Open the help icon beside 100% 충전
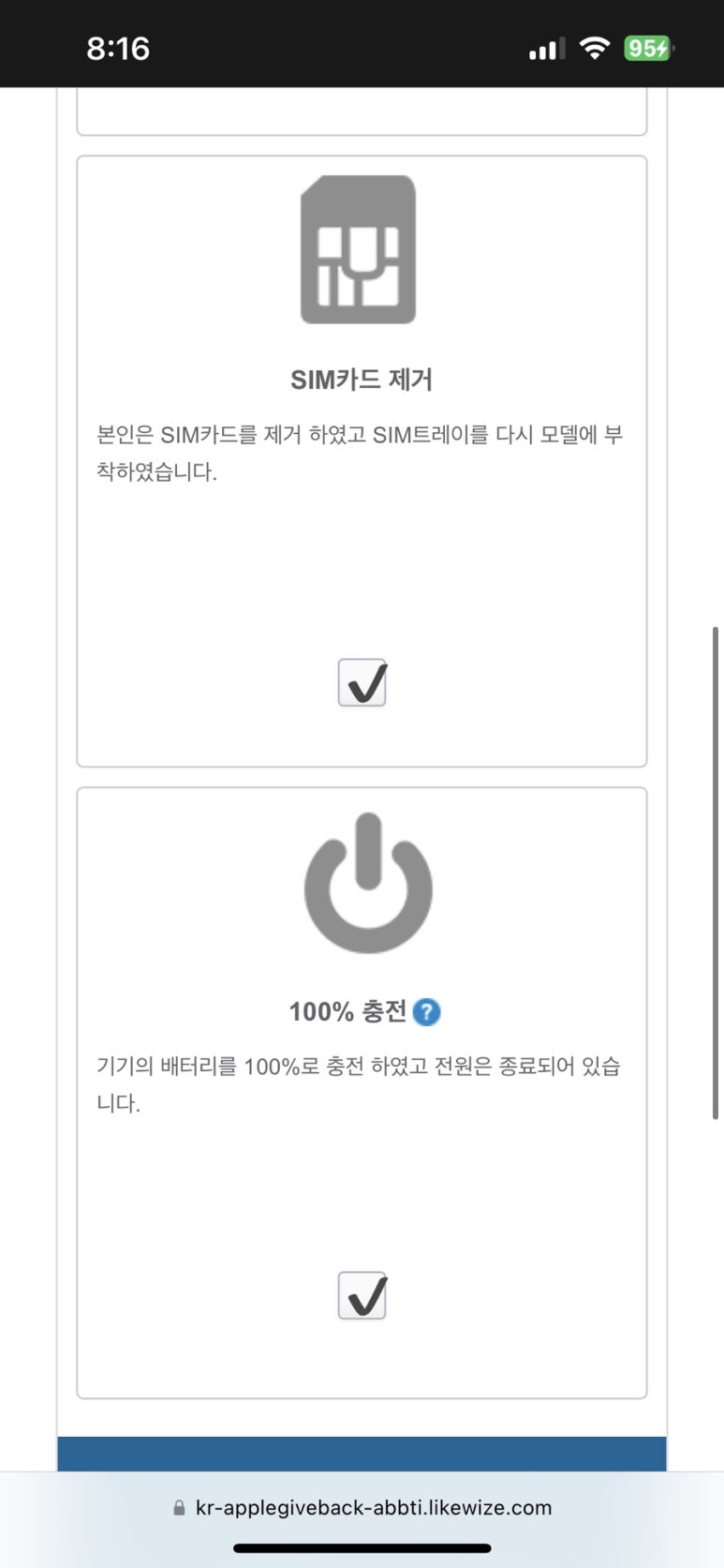 tap(426, 1012)
